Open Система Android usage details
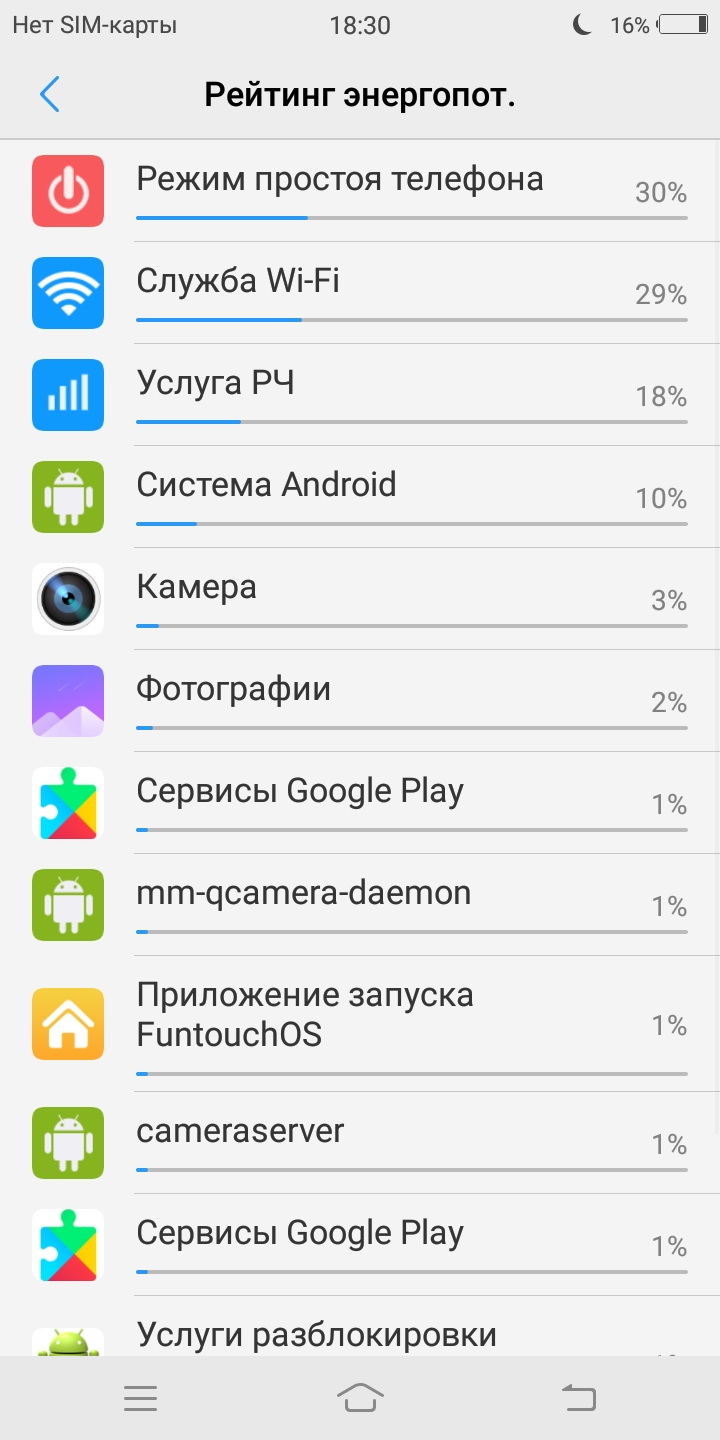The image size is (720, 1440). pyautogui.click(x=360, y=497)
